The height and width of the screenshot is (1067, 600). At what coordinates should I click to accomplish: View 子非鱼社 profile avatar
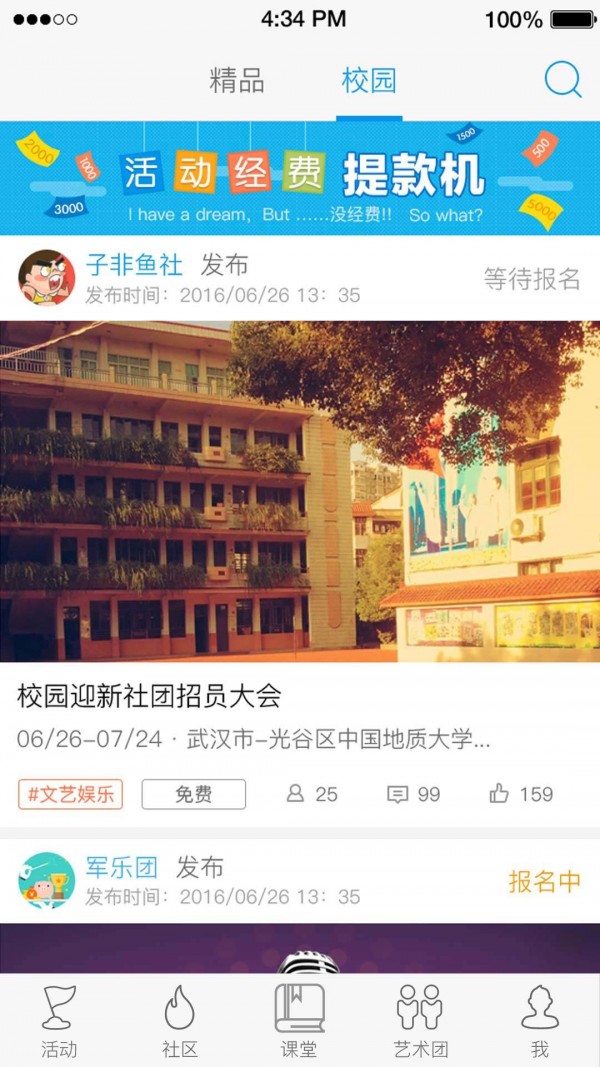tap(46, 278)
